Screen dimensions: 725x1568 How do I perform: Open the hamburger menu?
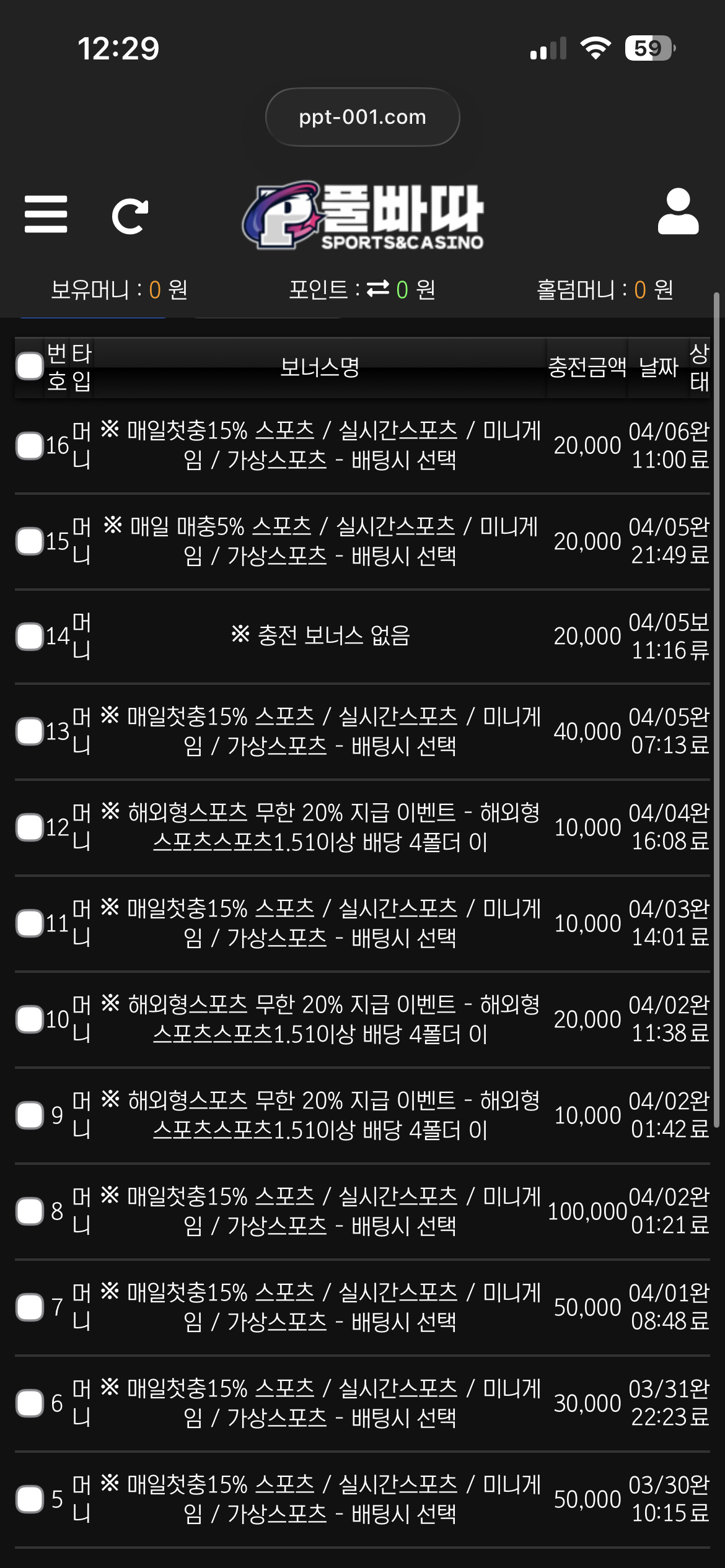click(x=46, y=214)
